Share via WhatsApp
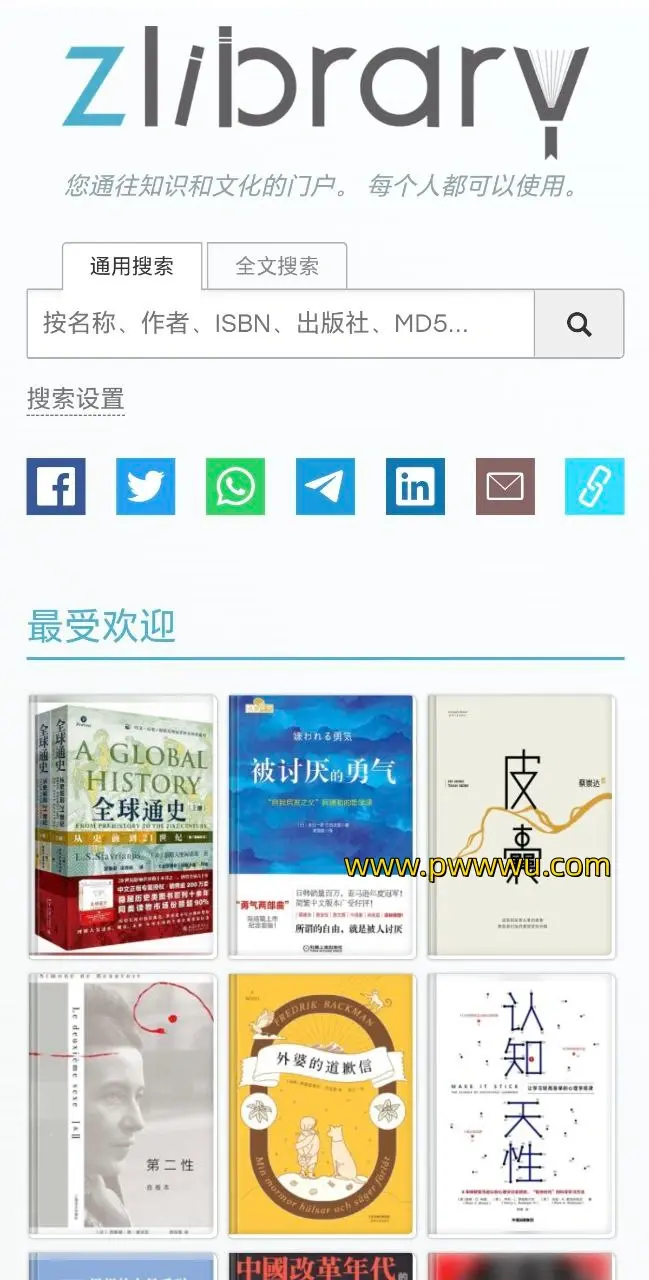The height and width of the screenshot is (1280, 649). pyautogui.click(x=236, y=487)
